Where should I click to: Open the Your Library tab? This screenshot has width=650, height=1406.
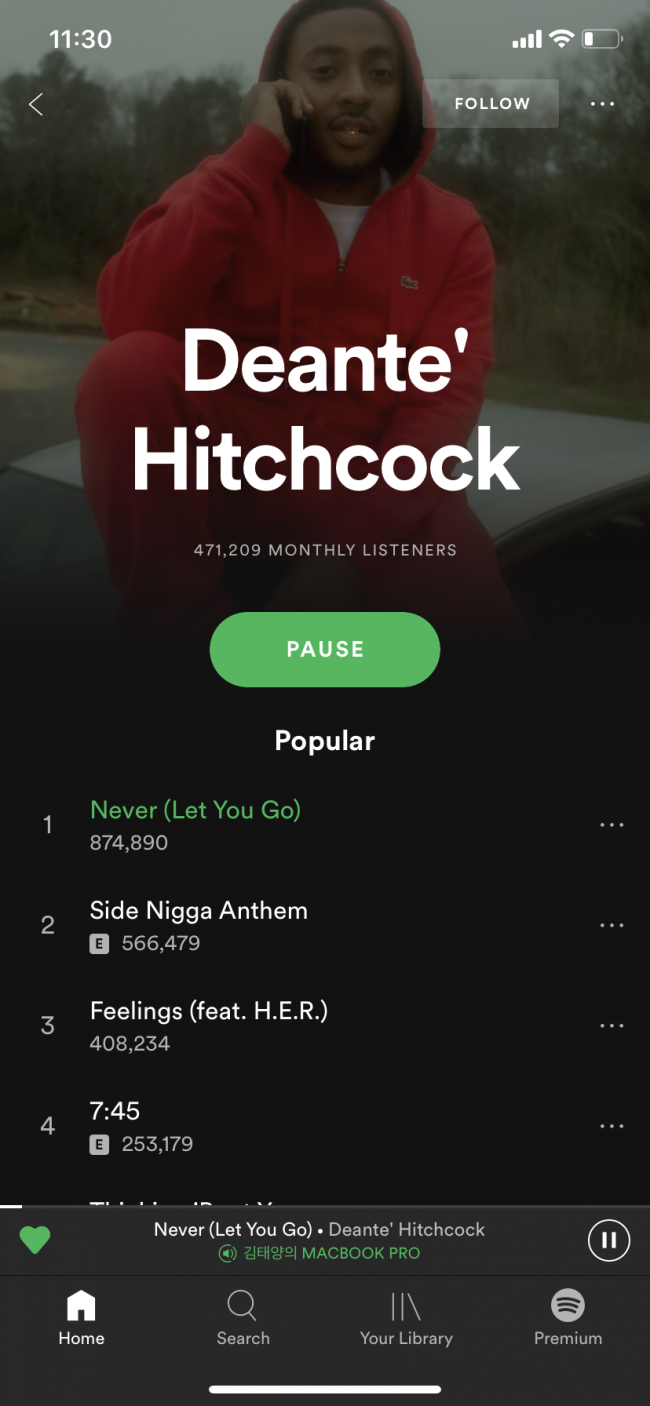(x=406, y=1318)
